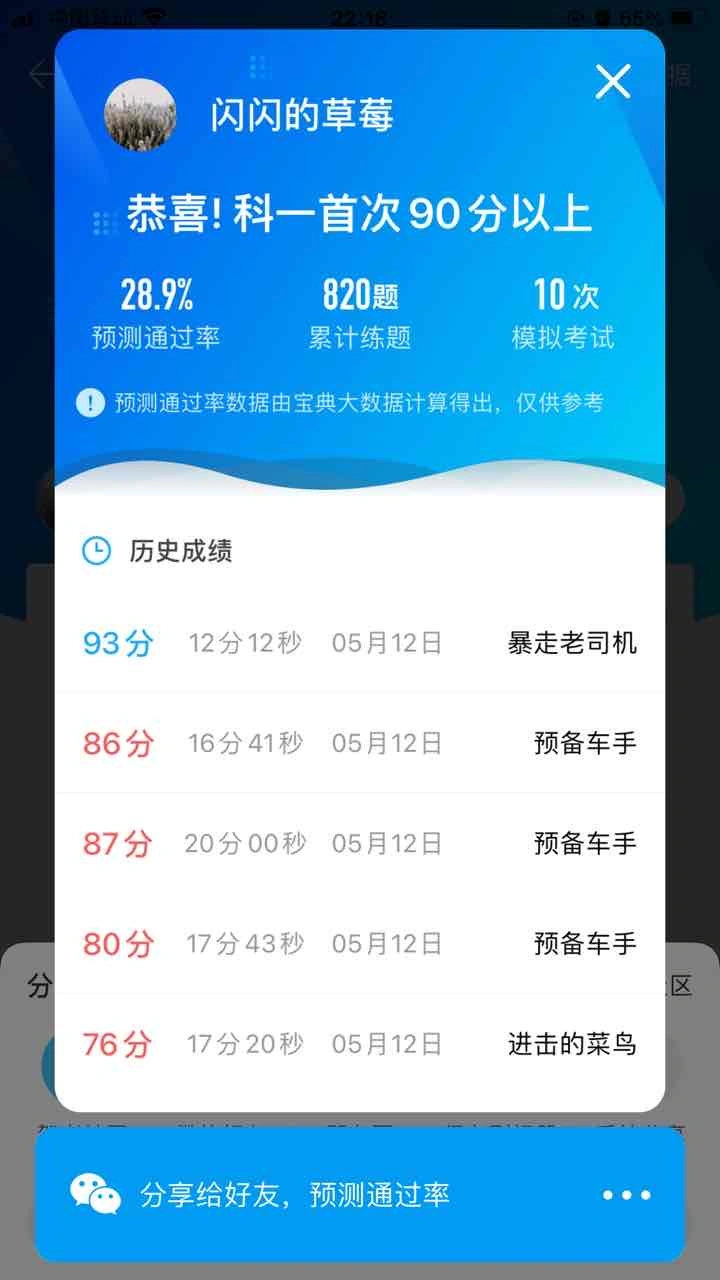720x1280 pixels.
Task: Open the 93分 history record
Action: (x=359, y=643)
